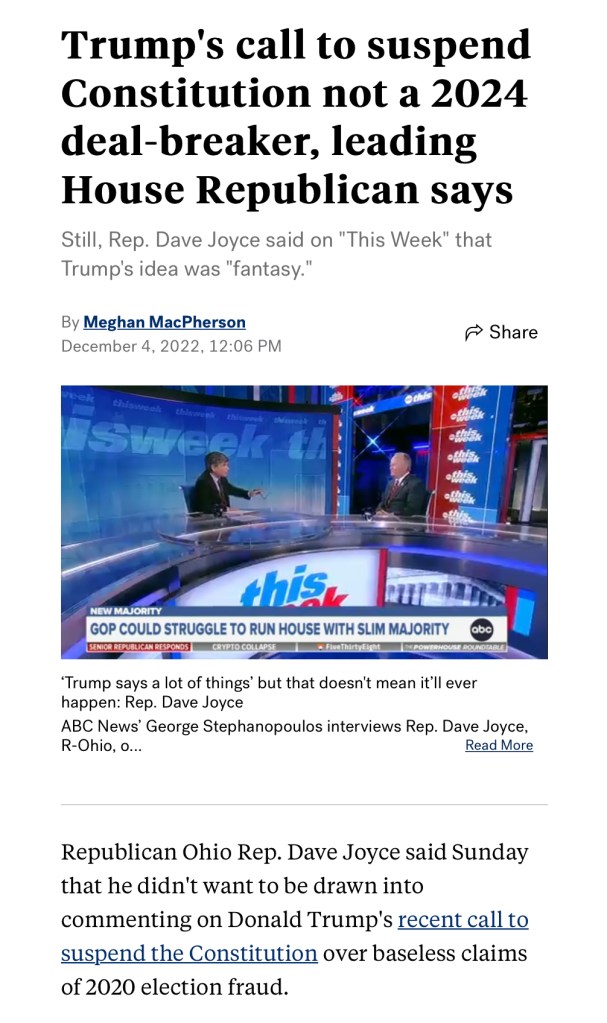Share this article

coord(501,332)
